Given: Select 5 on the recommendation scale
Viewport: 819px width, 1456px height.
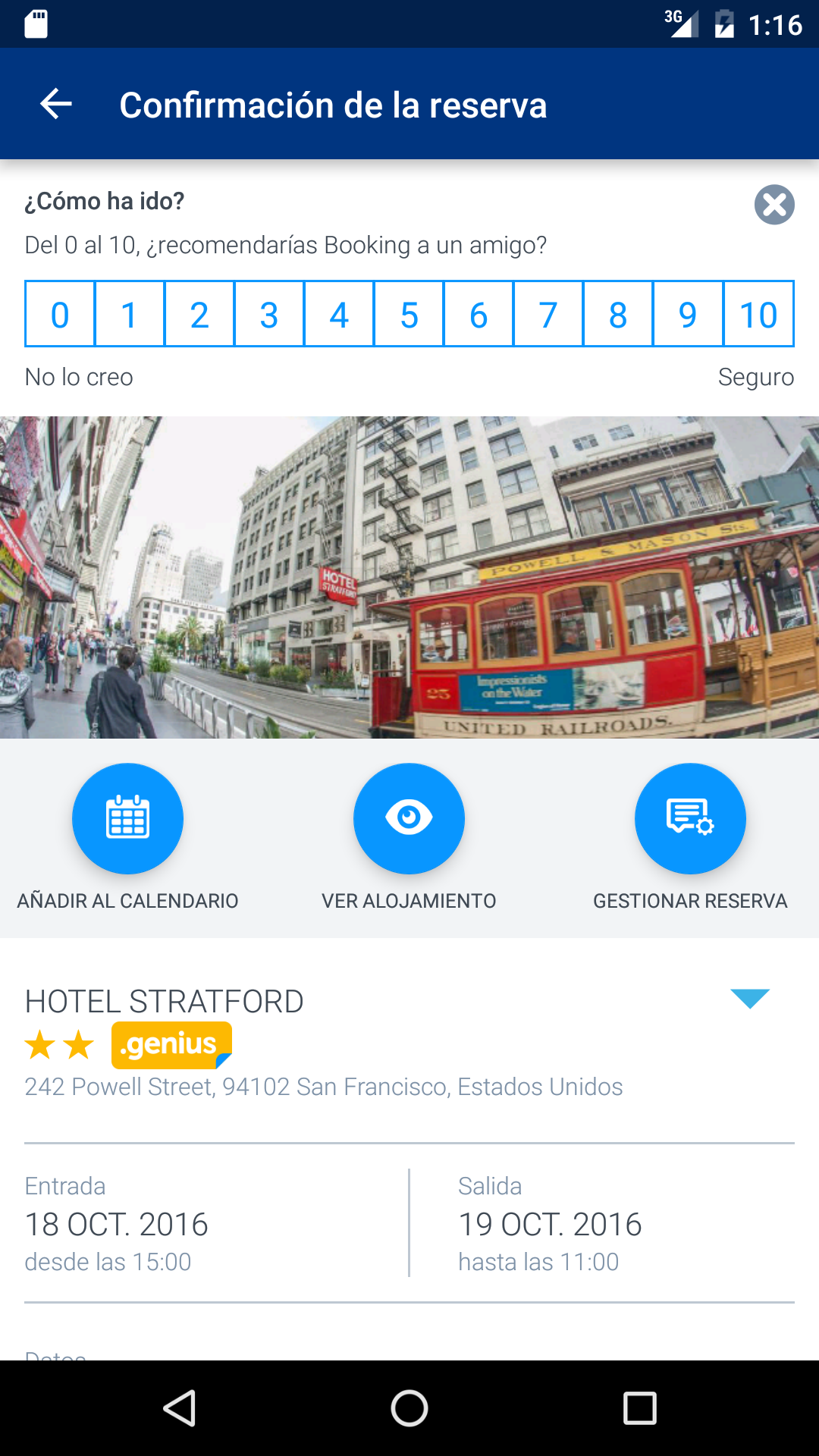Looking at the screenshot, I should [409, 315].
